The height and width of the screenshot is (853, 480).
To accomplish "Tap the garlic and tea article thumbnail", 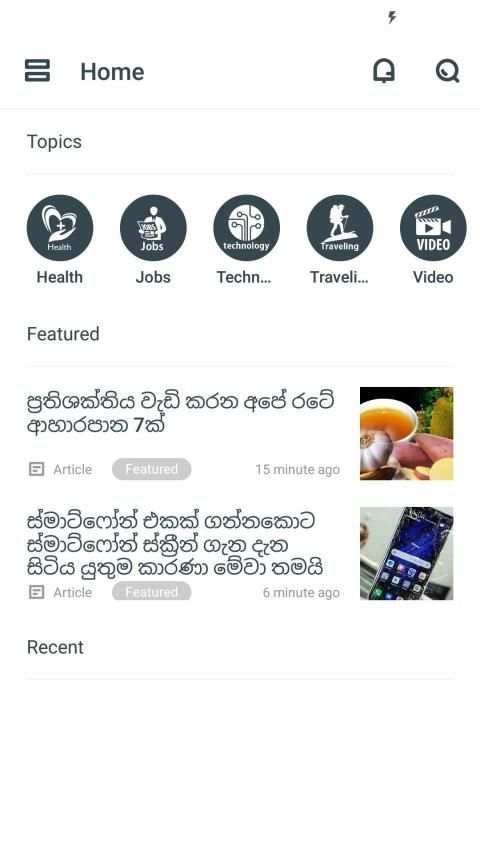I will click(407, 434).
